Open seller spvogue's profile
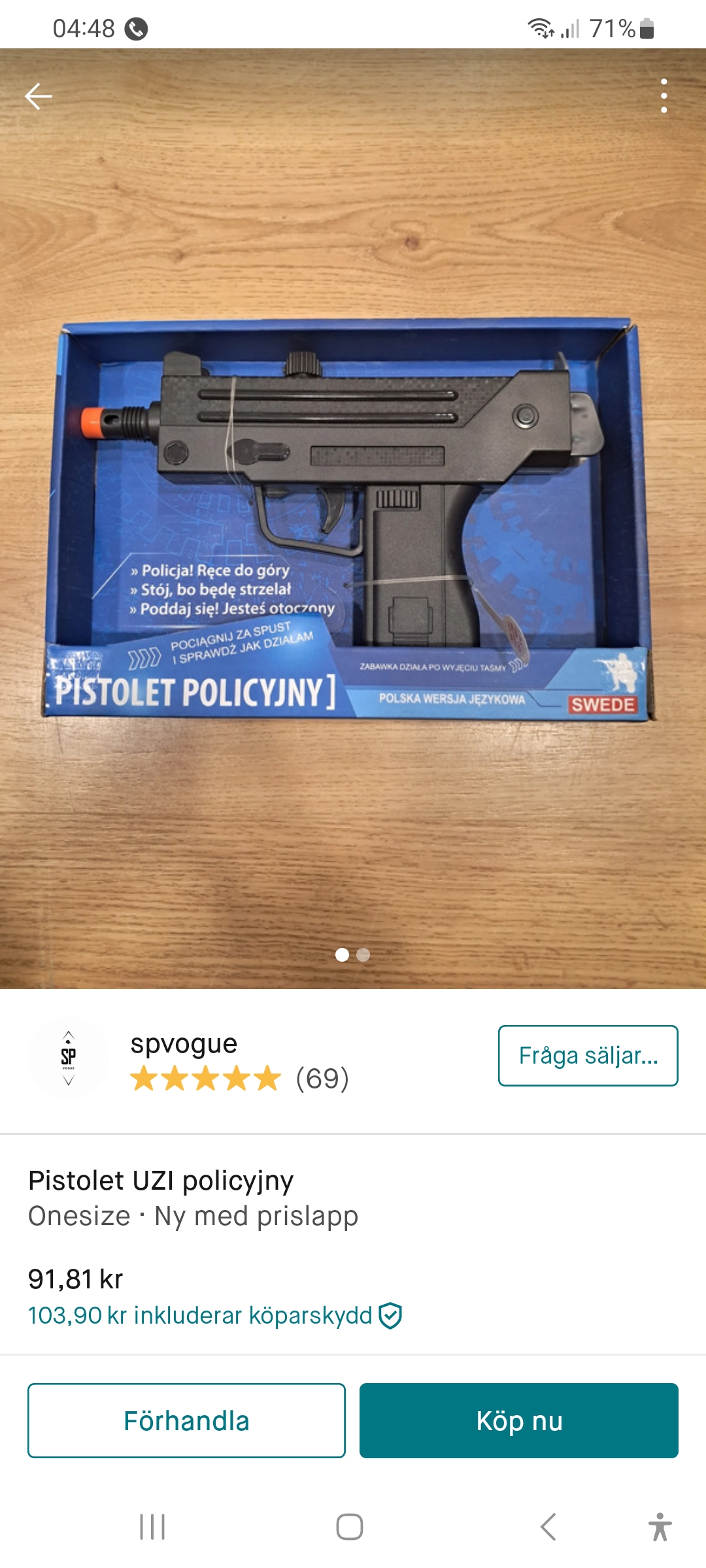The image size is (706, 1568). [x=183, y=1044]
